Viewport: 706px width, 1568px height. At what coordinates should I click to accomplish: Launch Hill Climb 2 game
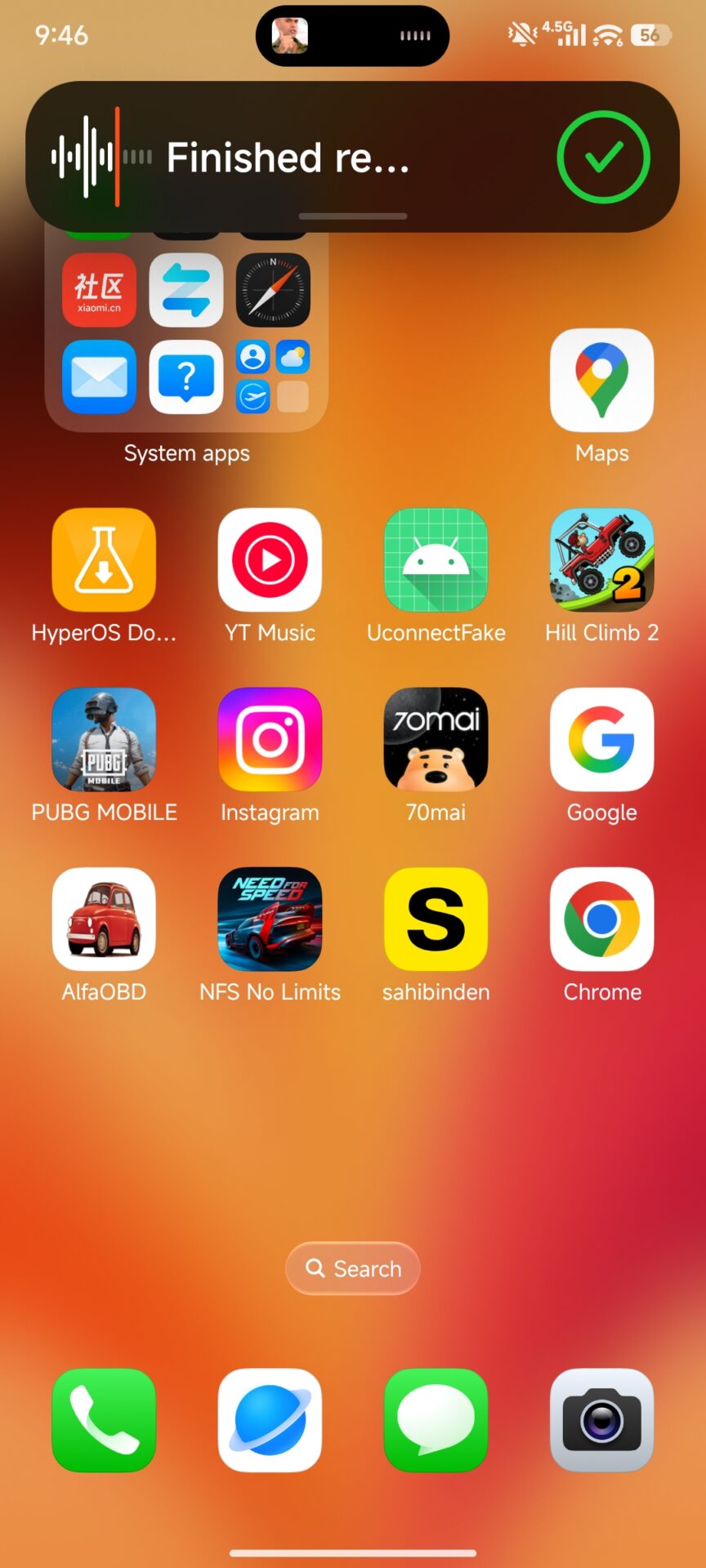tap(602, 560)
